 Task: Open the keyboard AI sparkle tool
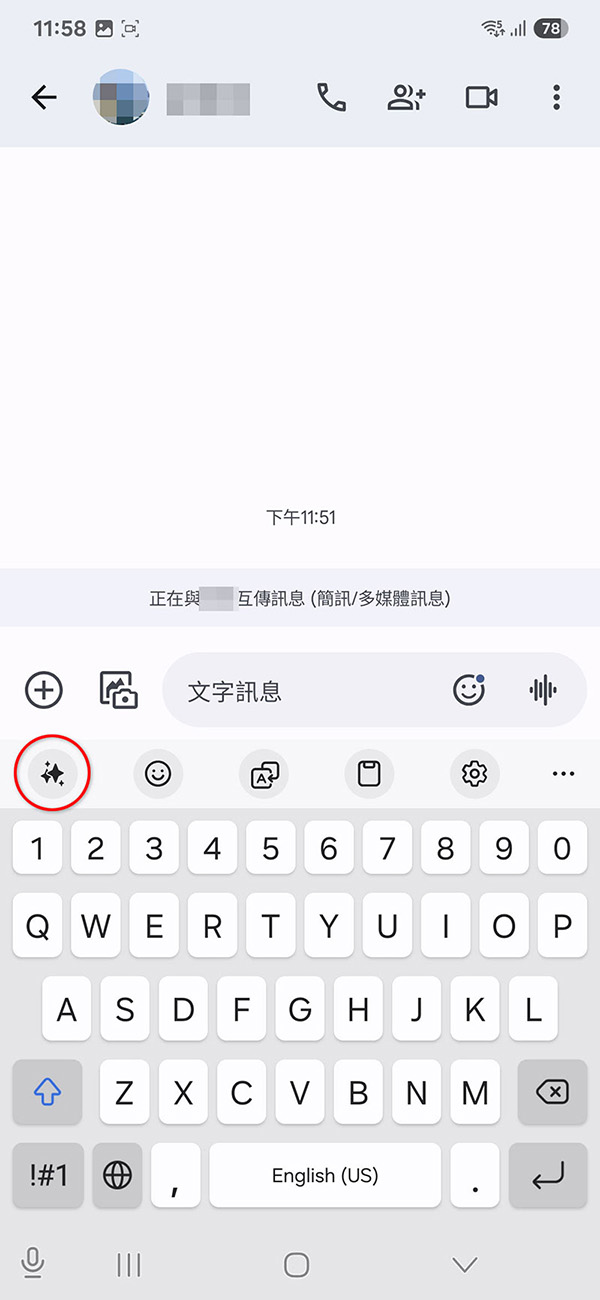coord(53,773)
